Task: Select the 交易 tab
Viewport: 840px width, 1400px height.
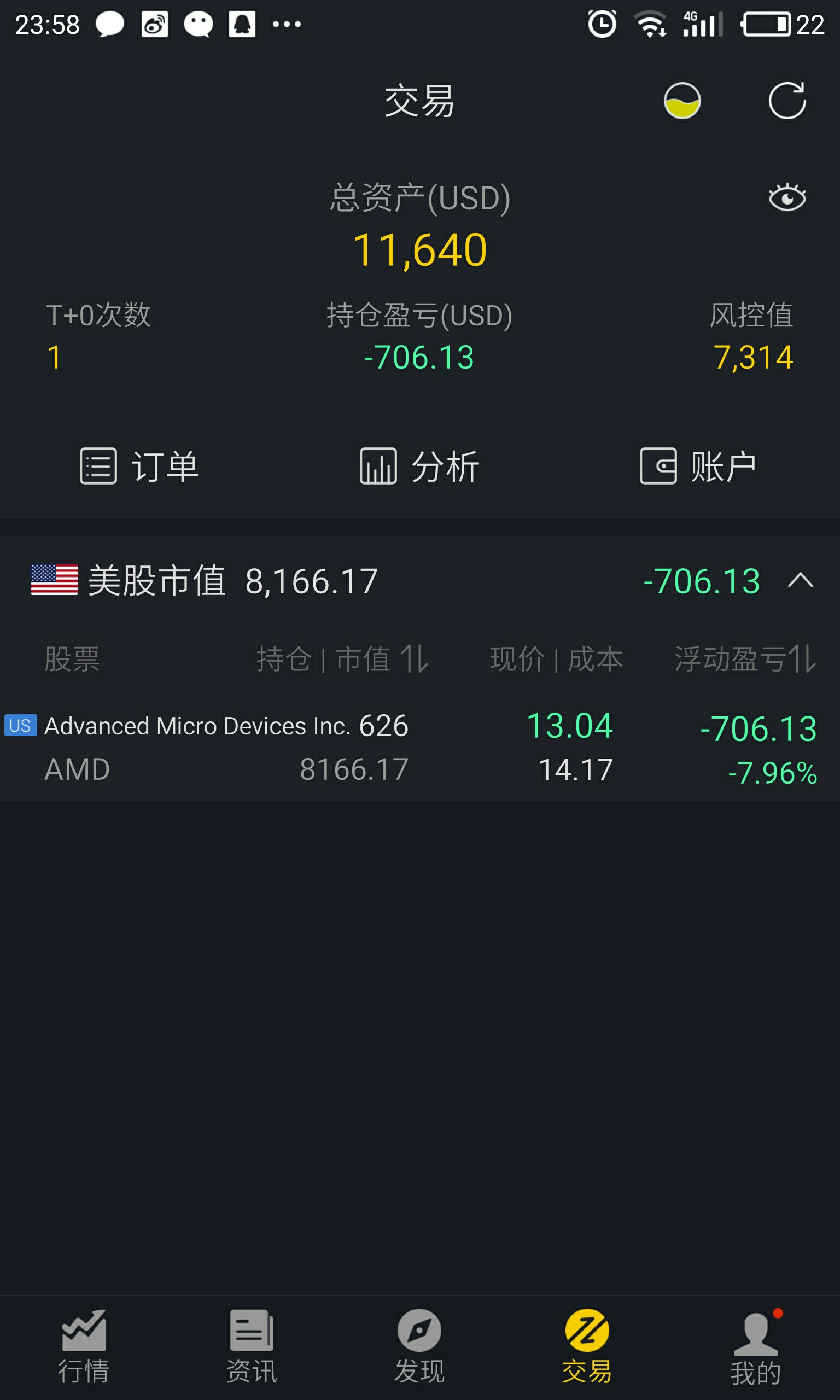Action: (587, 1346)
